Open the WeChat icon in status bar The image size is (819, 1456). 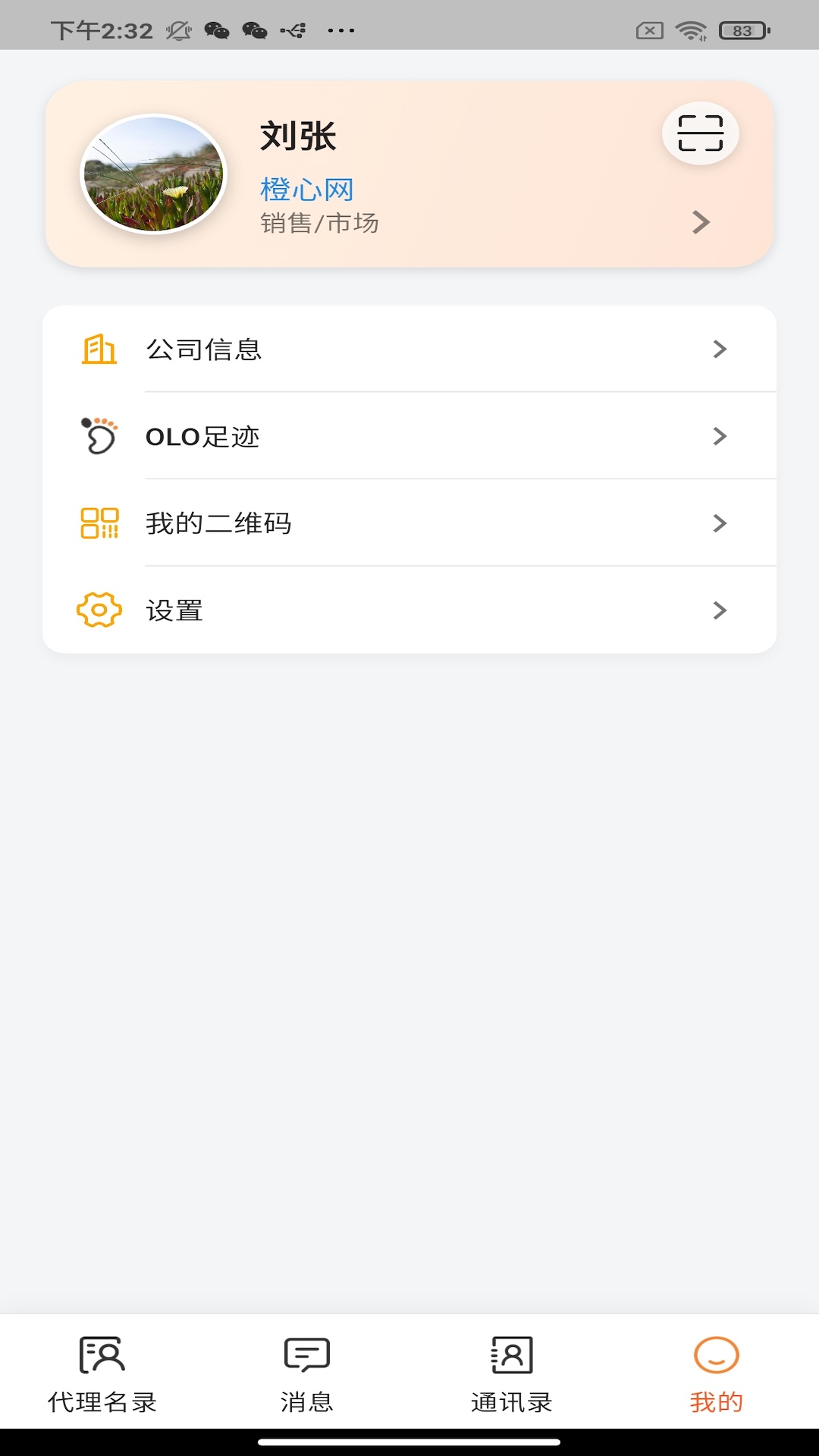[218, 30]
